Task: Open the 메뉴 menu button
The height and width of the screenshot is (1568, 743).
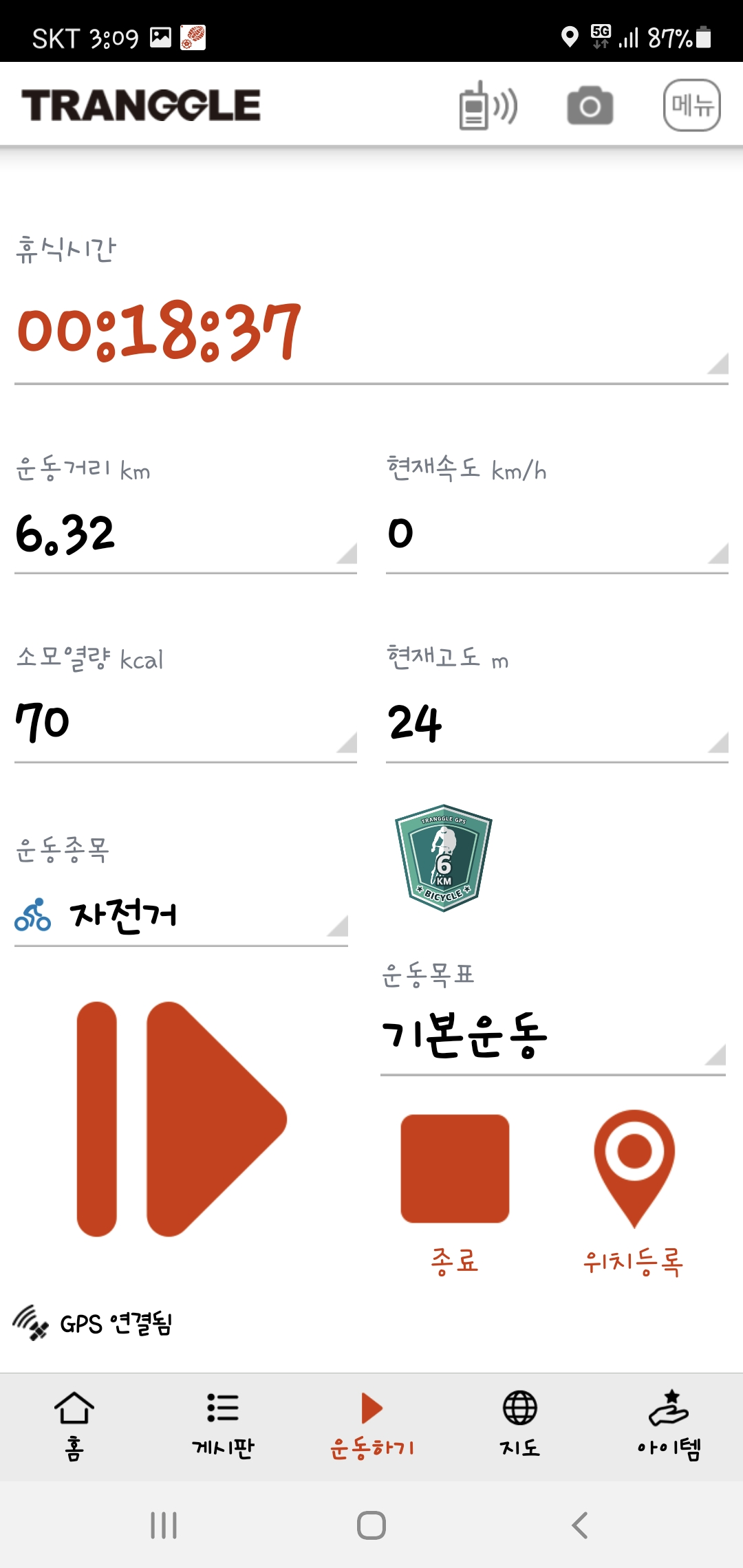Action: 691,105
